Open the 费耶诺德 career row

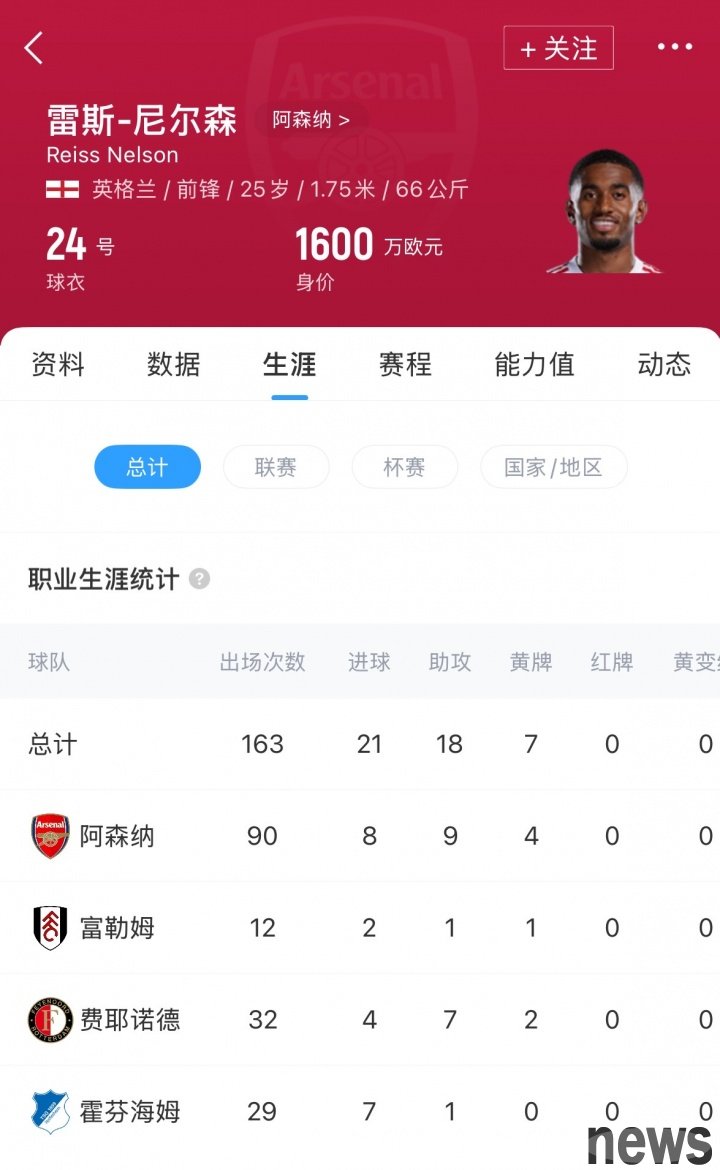point(130,1020)
